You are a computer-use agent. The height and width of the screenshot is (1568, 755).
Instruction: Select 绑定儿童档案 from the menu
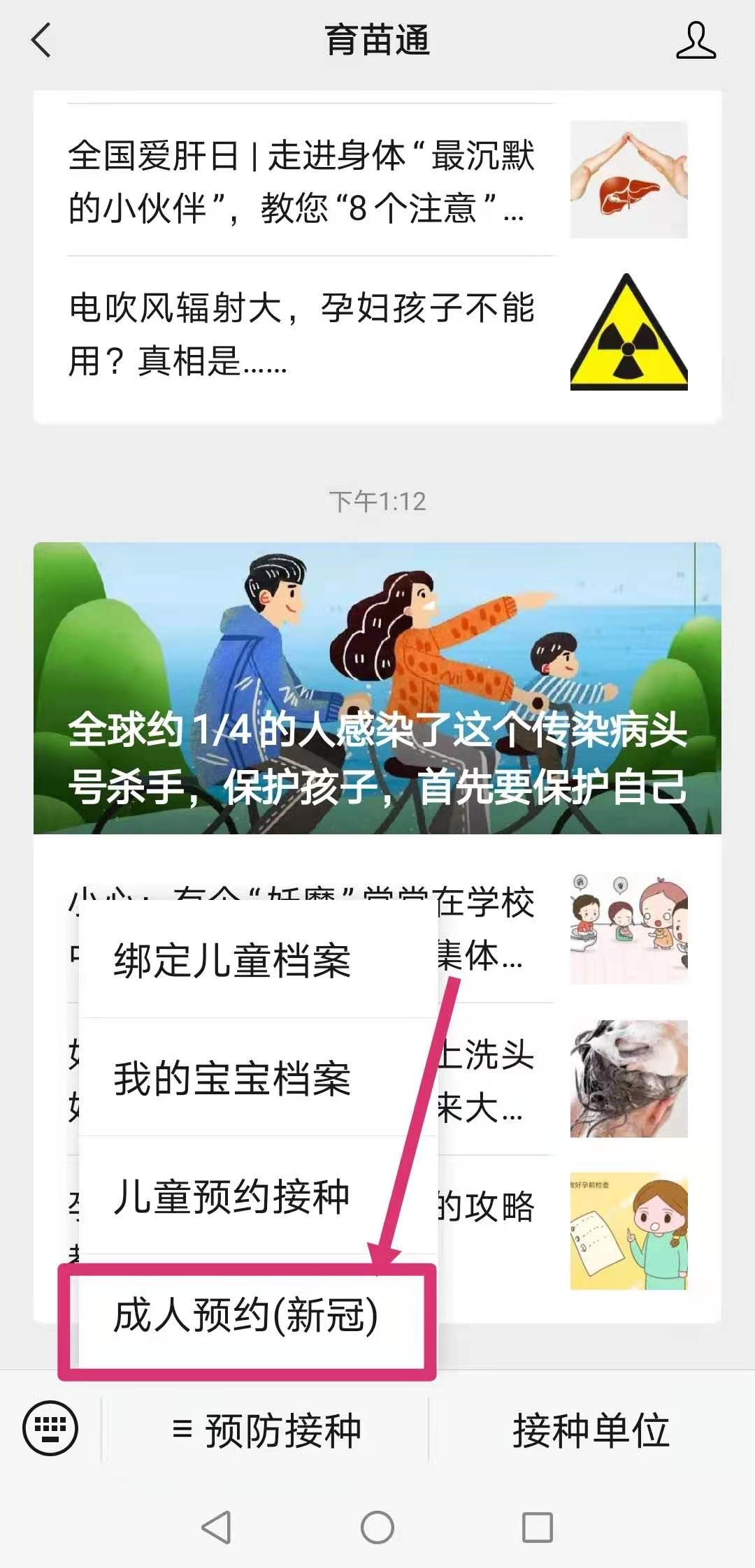pos(232,961)
